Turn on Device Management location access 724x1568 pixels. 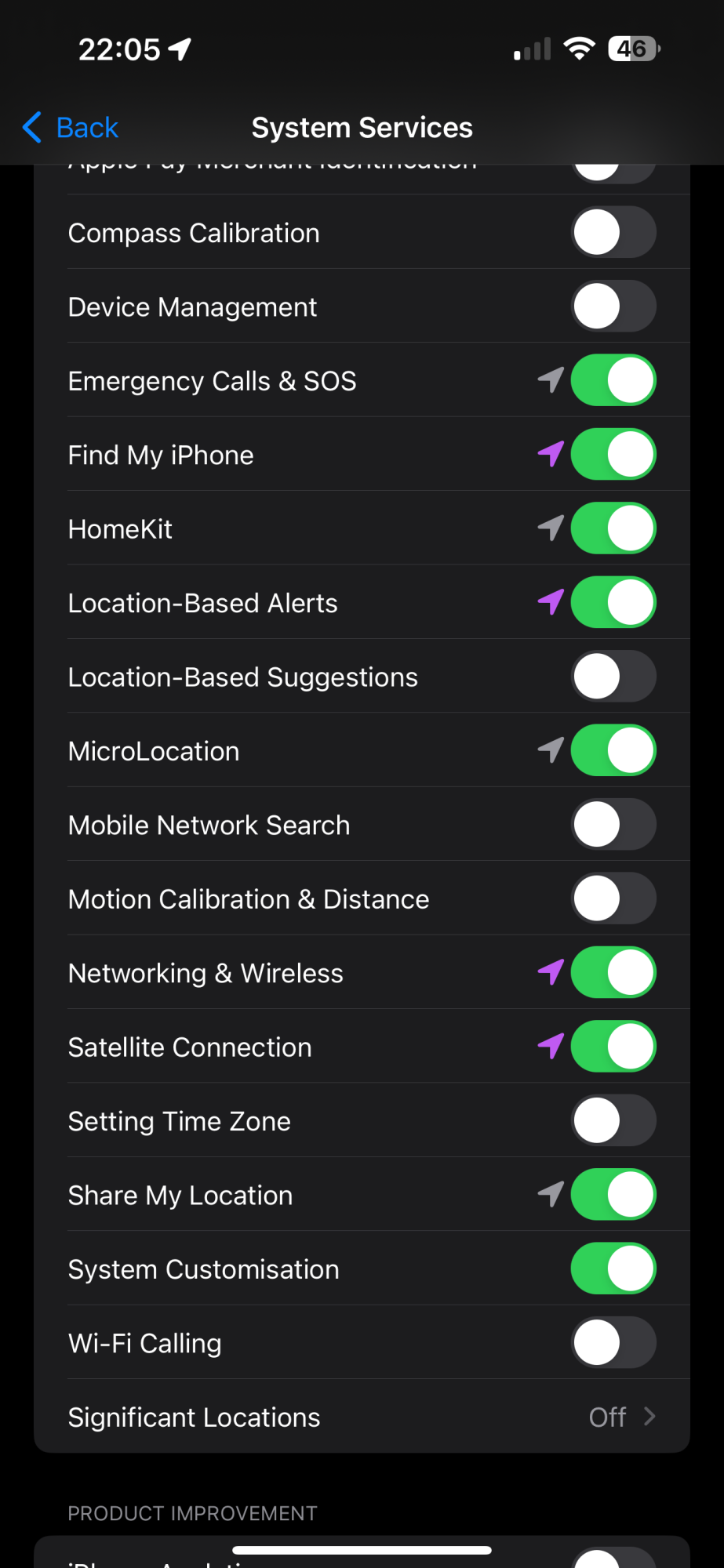coord(613,307)
